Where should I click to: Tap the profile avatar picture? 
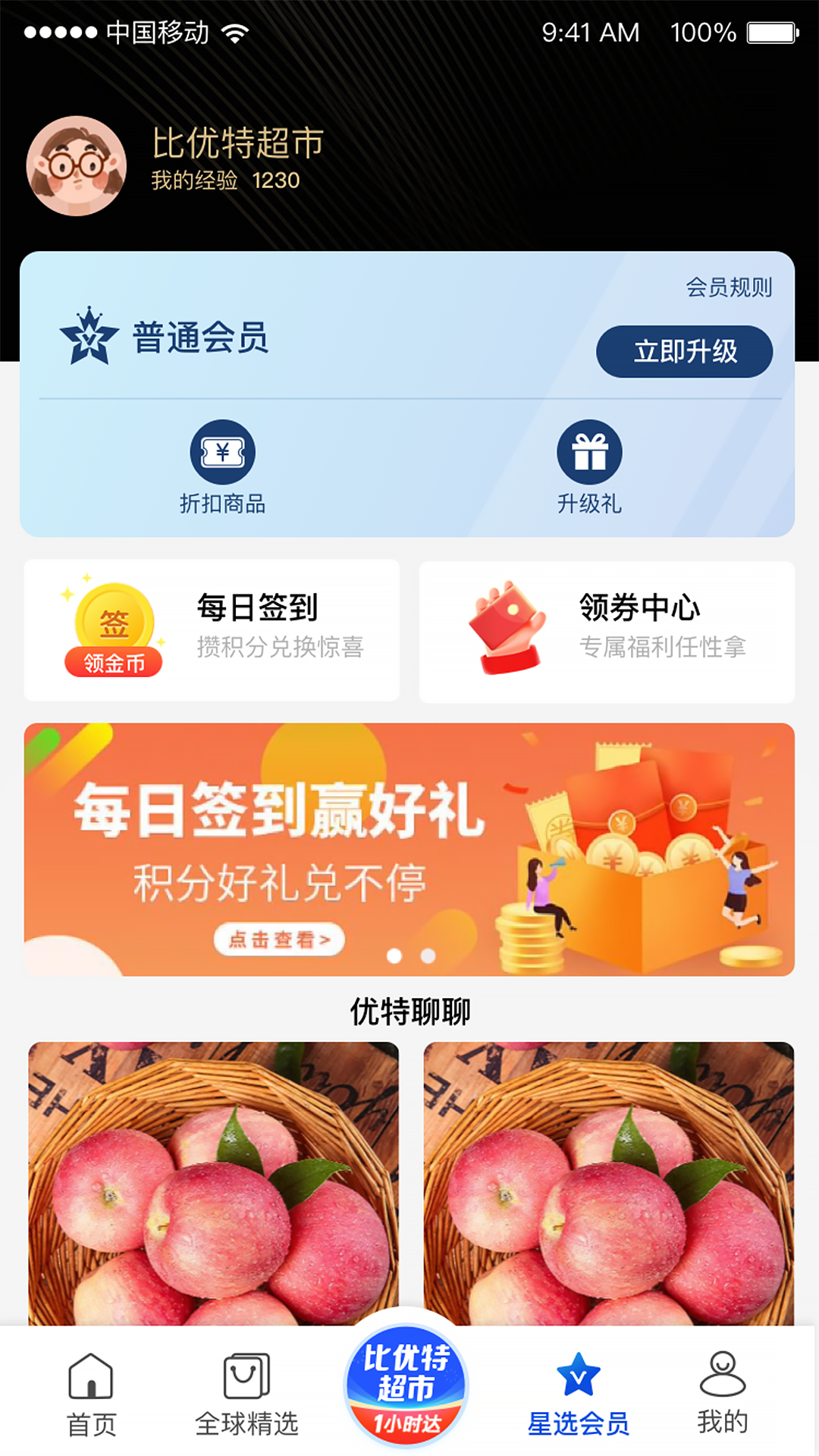click(x=77, y=165)
